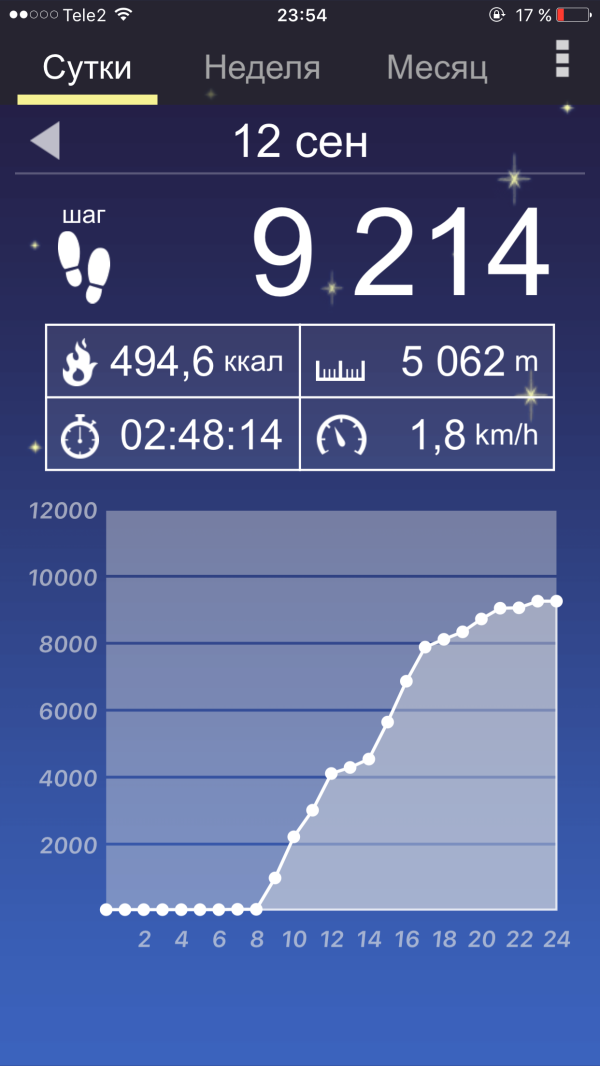Switch to the Неделя tab
This screenshot has width=600, height=1066.
[262, 68]
